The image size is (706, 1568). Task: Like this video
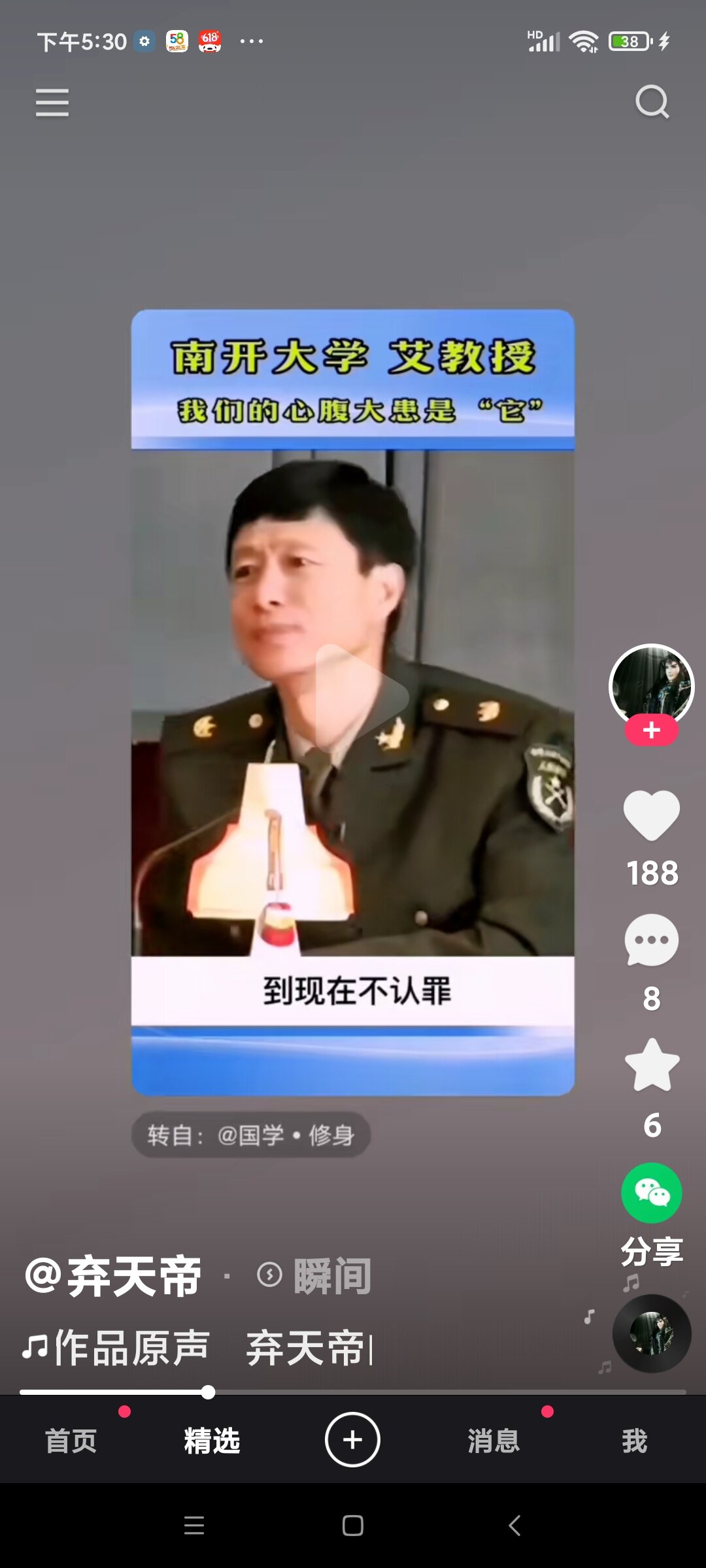pyautogui.click(x=651, y=815)
